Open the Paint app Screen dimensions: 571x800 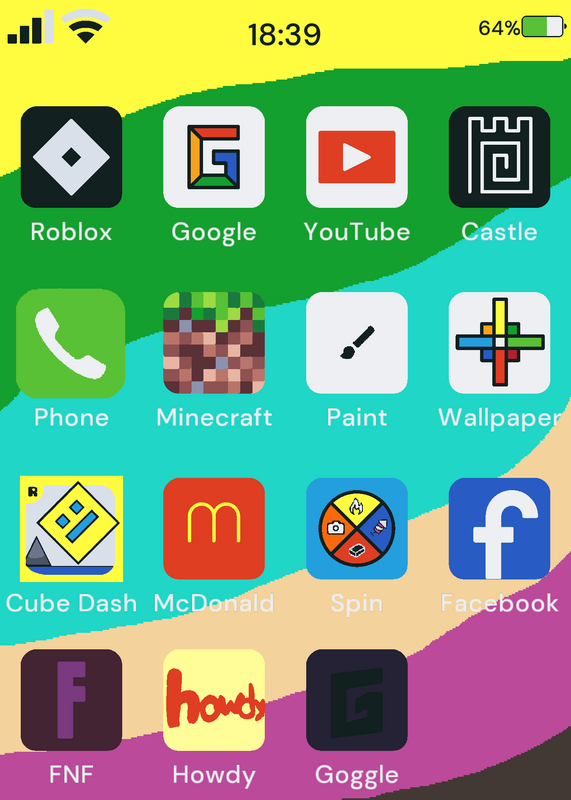tap(357, 343)
